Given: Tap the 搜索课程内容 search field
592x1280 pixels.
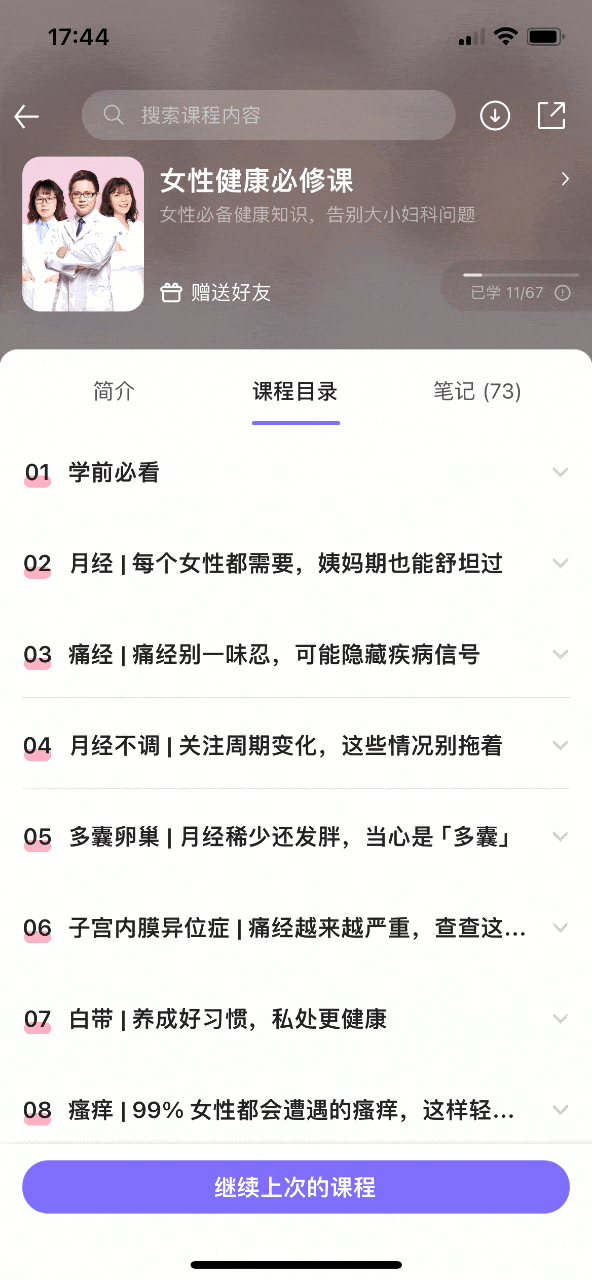Looking at the screenshot, I should pos(269,115).
